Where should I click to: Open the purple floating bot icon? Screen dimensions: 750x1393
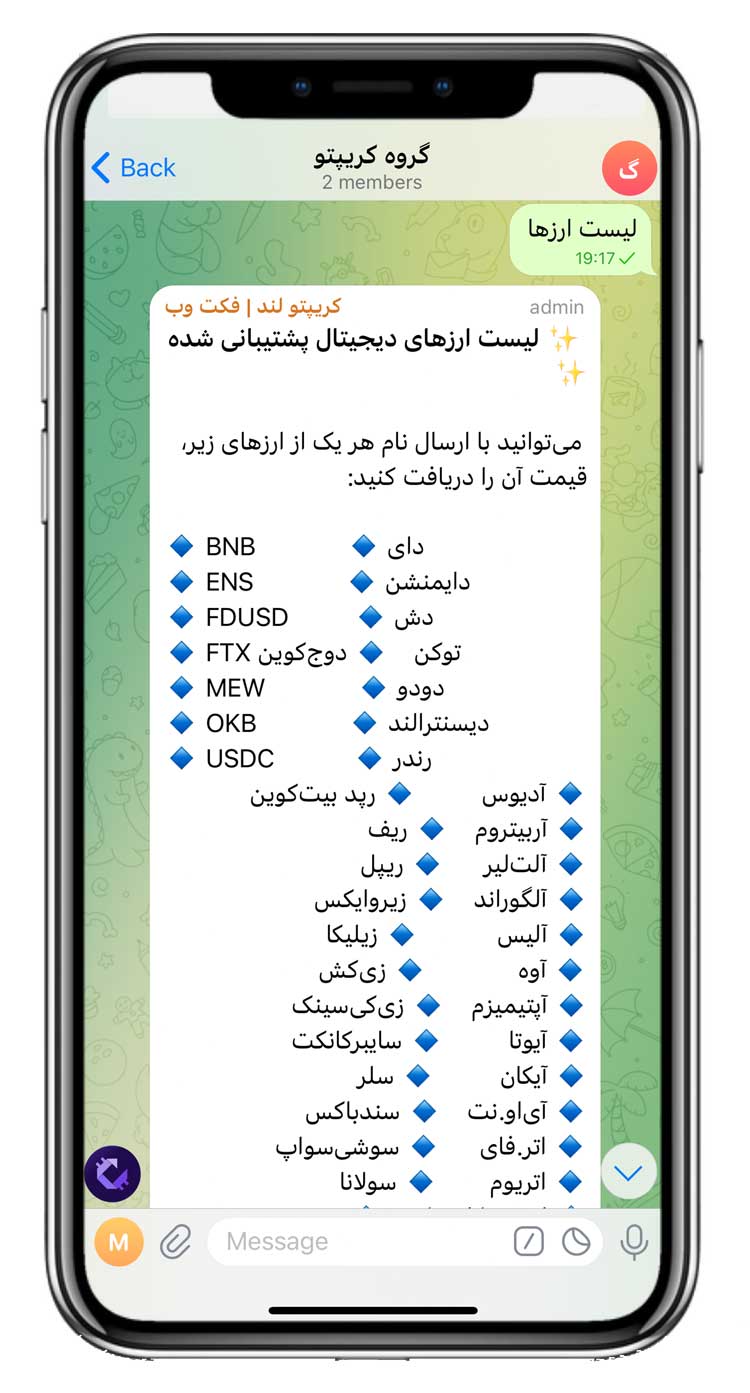tap(112, 1174)
